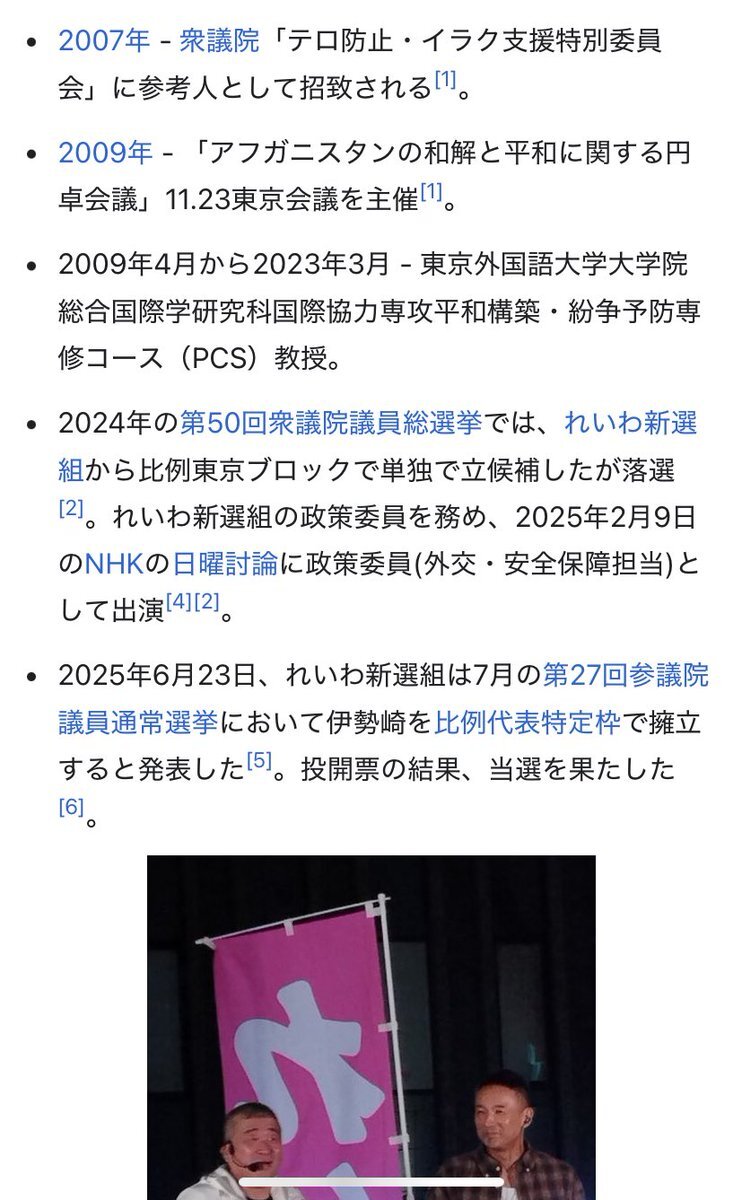Open the 2009年 year link
The height and width of the screenshot is (1200, 742).
(x=105, y=153)
